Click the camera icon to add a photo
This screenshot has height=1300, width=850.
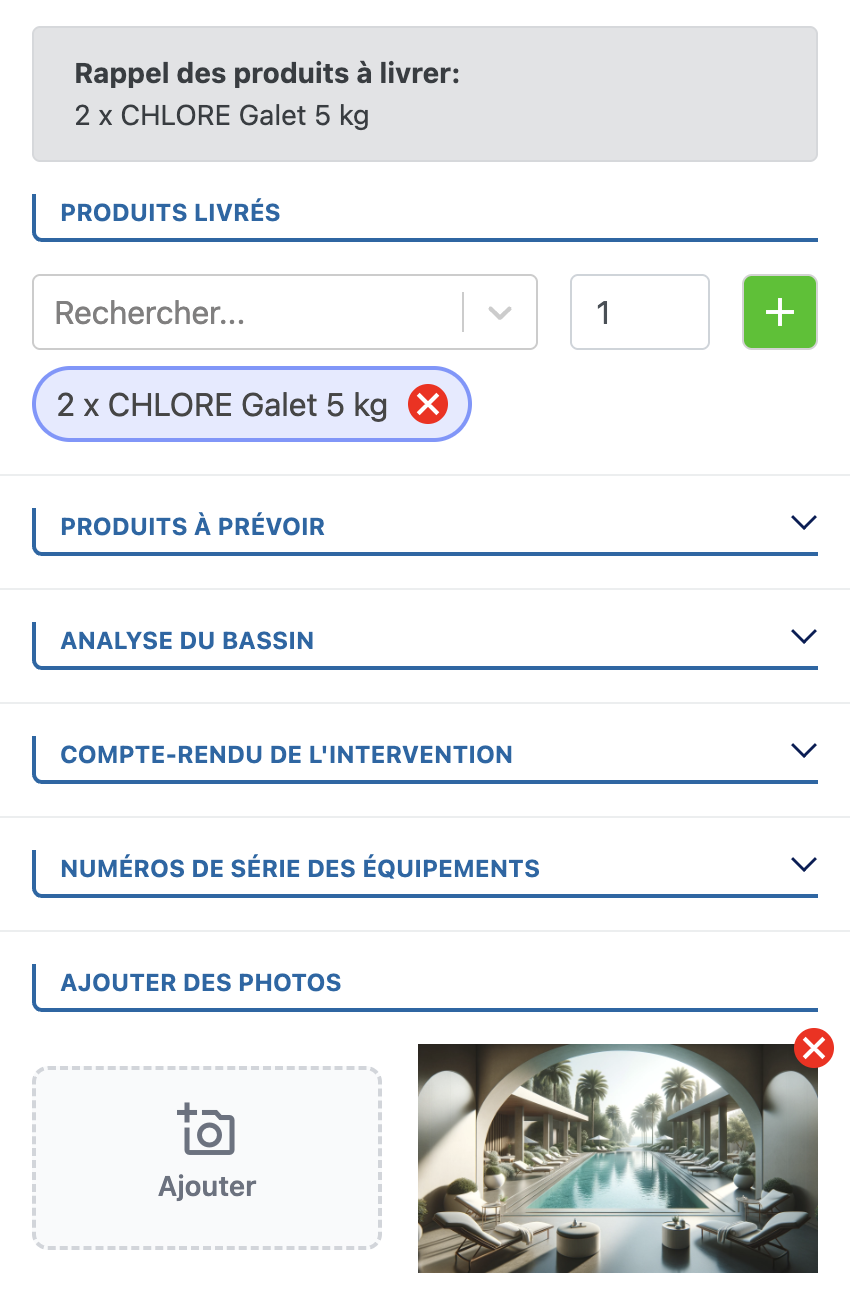pos(207,1130)
